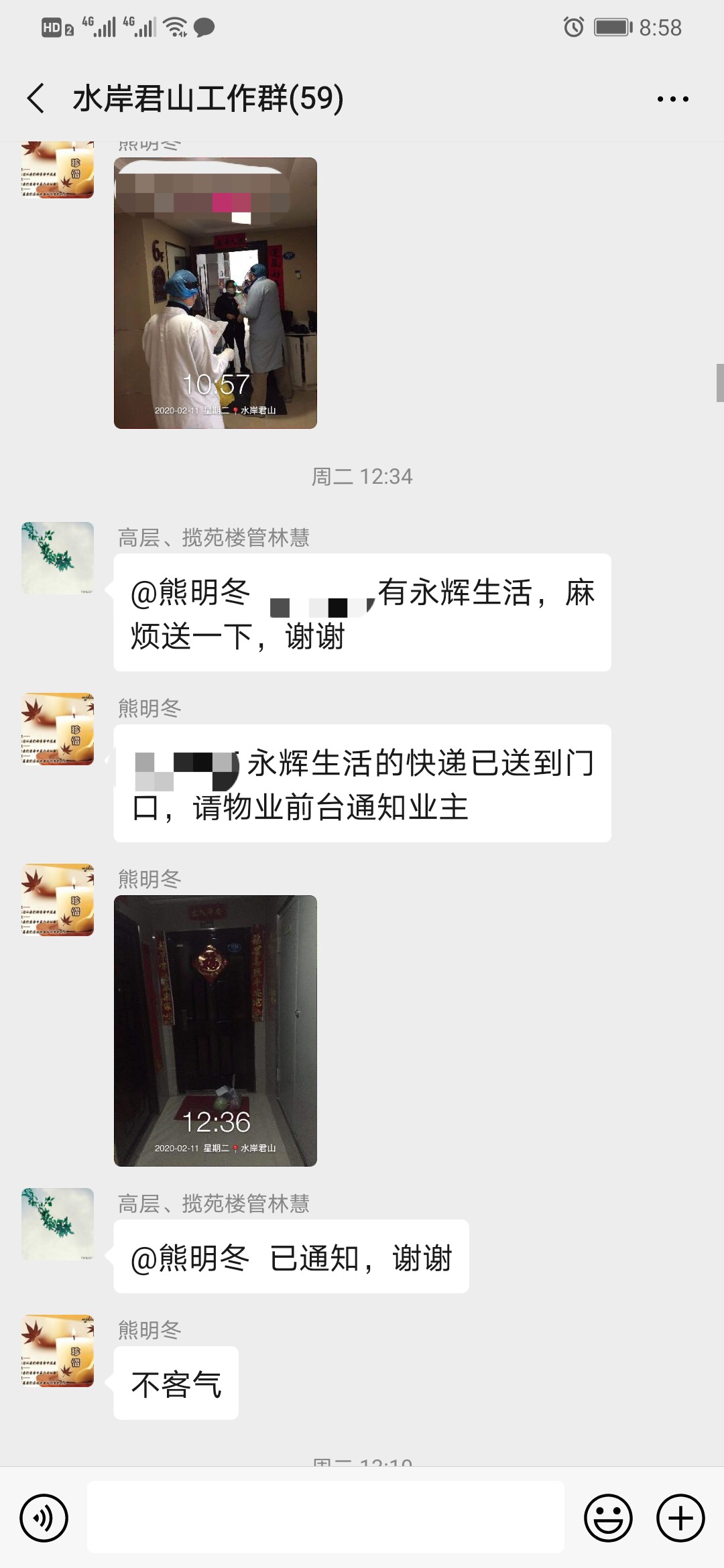Open 林慧's avatar beside 已通知 message
The height and width of the screenshot is (1568, 724).
[58, 1224]
